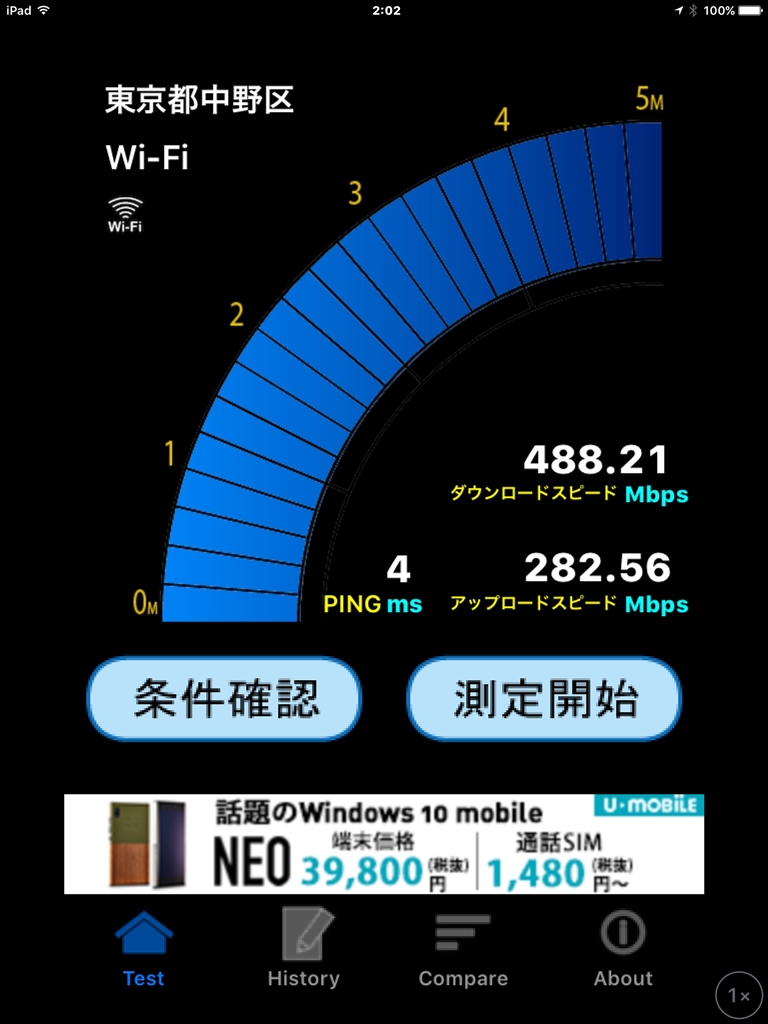Tap the 条件確認 button
The image size is (768, 1024).
click(224, 699)
